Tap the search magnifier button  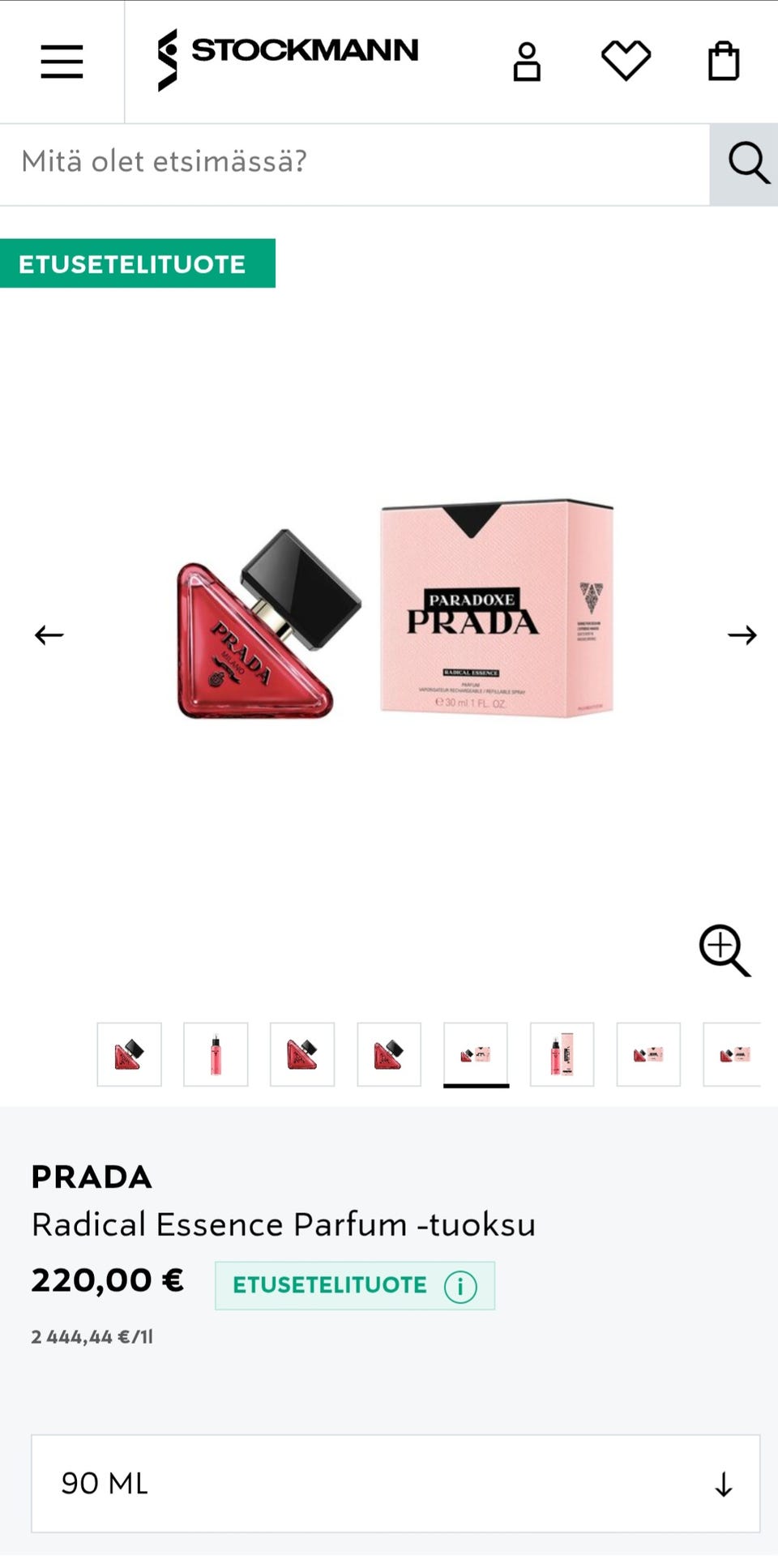[746, 164]
